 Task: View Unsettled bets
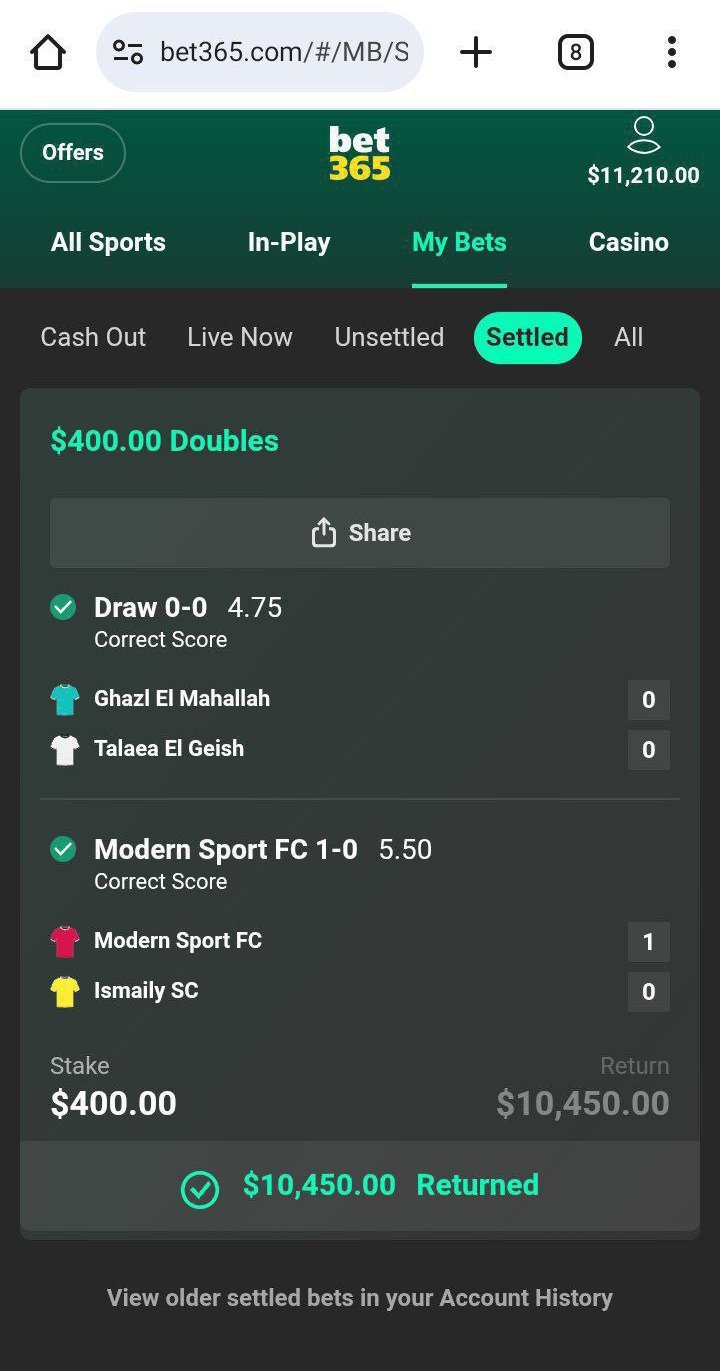[389, 337]
